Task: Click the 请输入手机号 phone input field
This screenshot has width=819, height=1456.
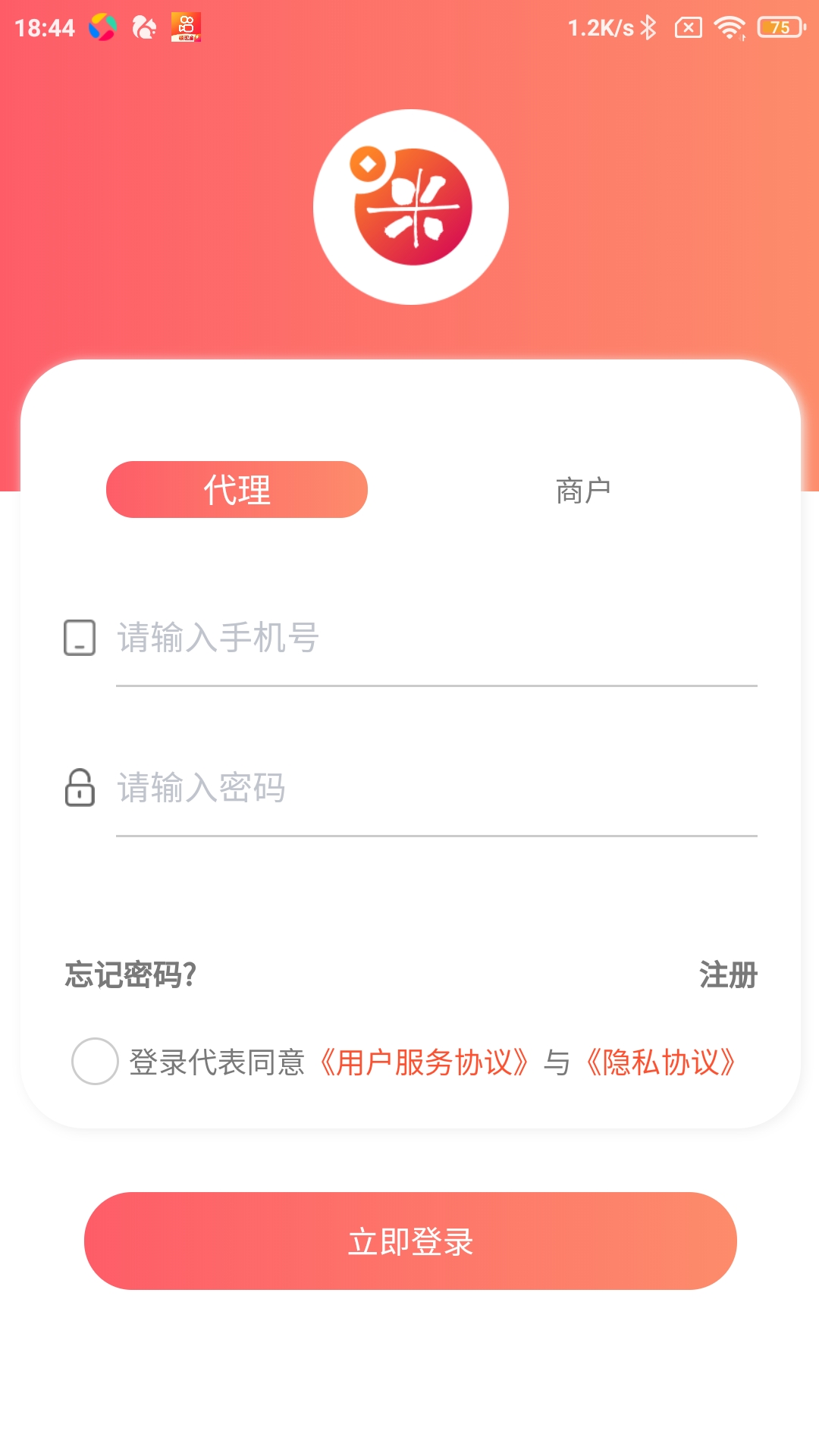Action: coord(379,639)
